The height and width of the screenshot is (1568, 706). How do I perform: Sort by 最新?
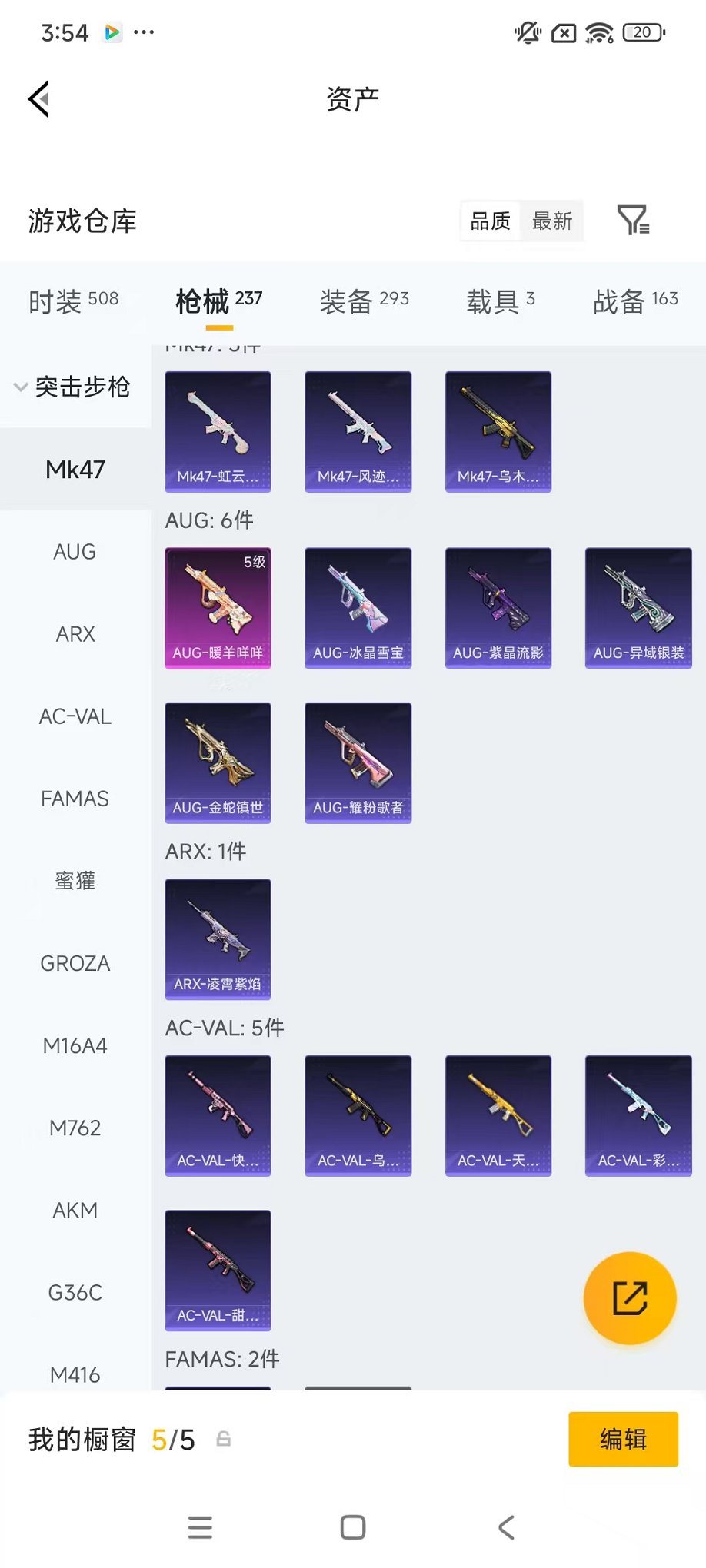(552, 221)
